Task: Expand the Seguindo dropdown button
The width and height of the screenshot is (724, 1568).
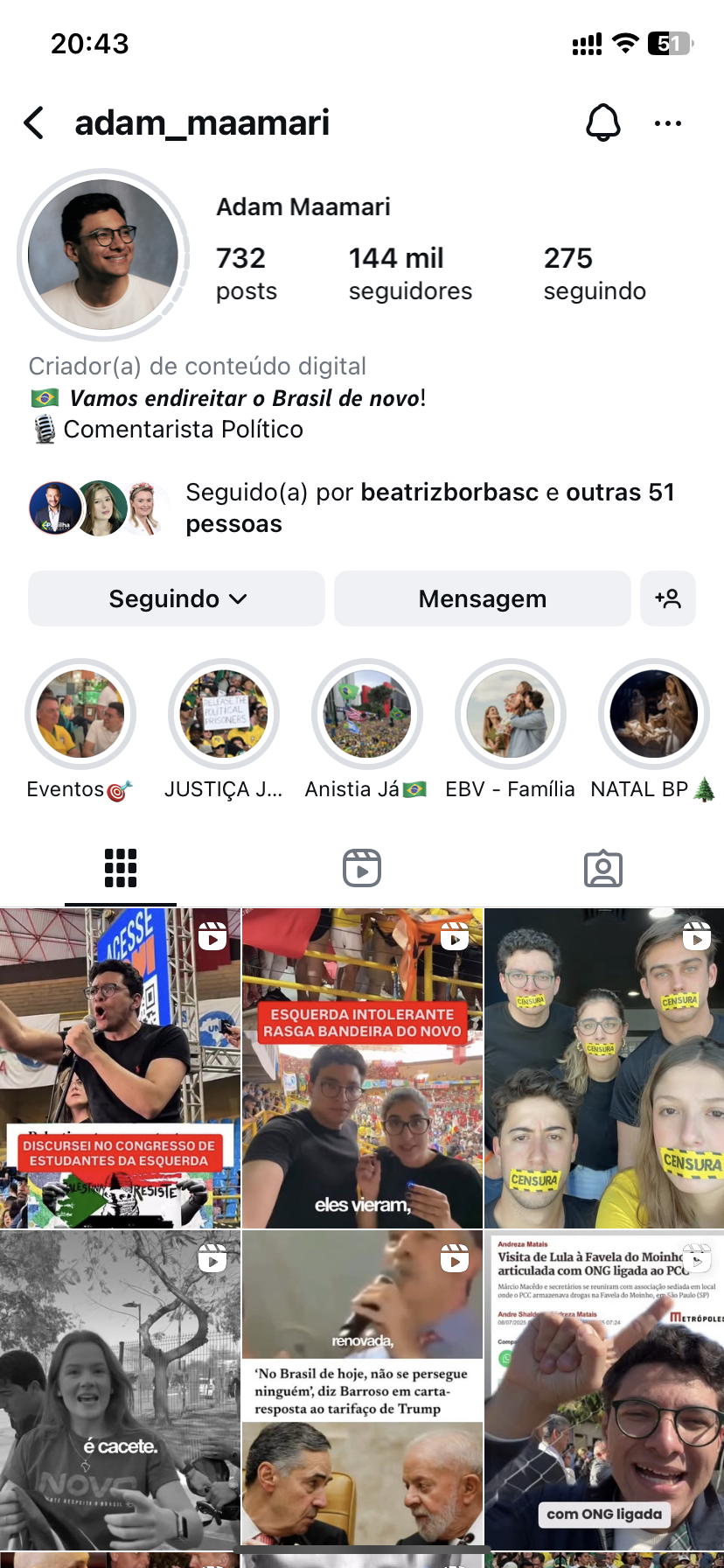Action: [177, 598]
